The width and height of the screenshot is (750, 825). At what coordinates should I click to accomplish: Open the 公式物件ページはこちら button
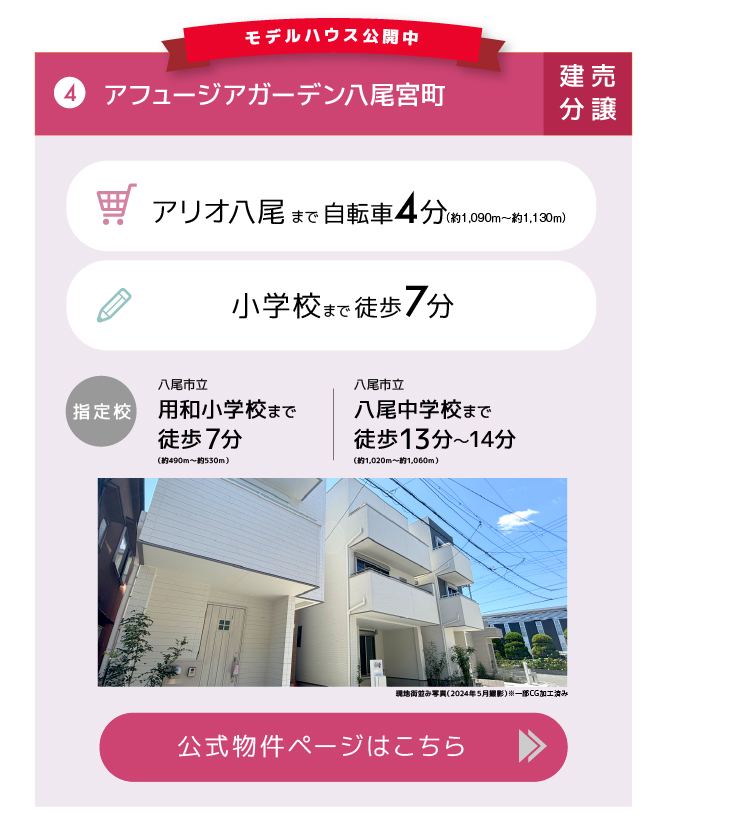pyautogui.click(x=333, y=746)
